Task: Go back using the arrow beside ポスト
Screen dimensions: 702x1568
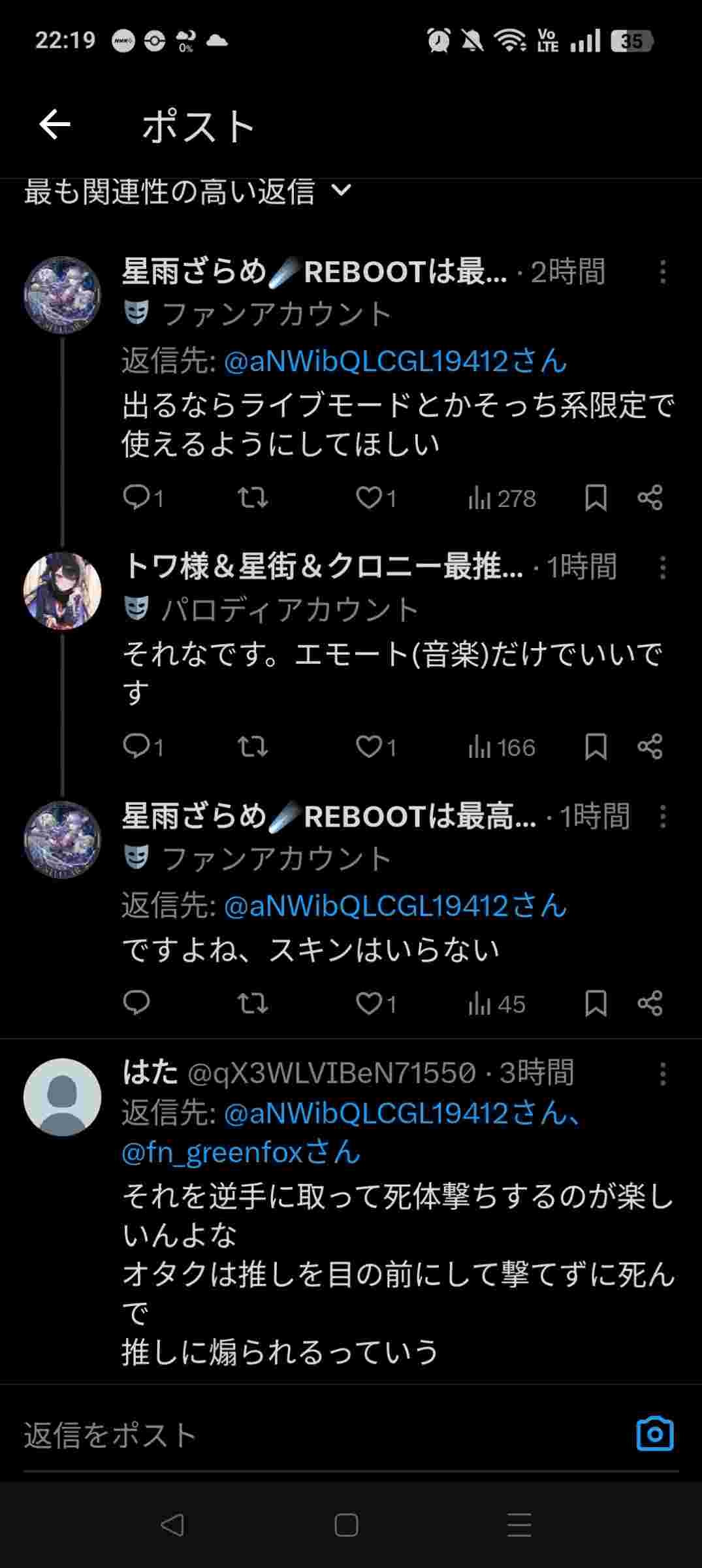Action: 55,125
